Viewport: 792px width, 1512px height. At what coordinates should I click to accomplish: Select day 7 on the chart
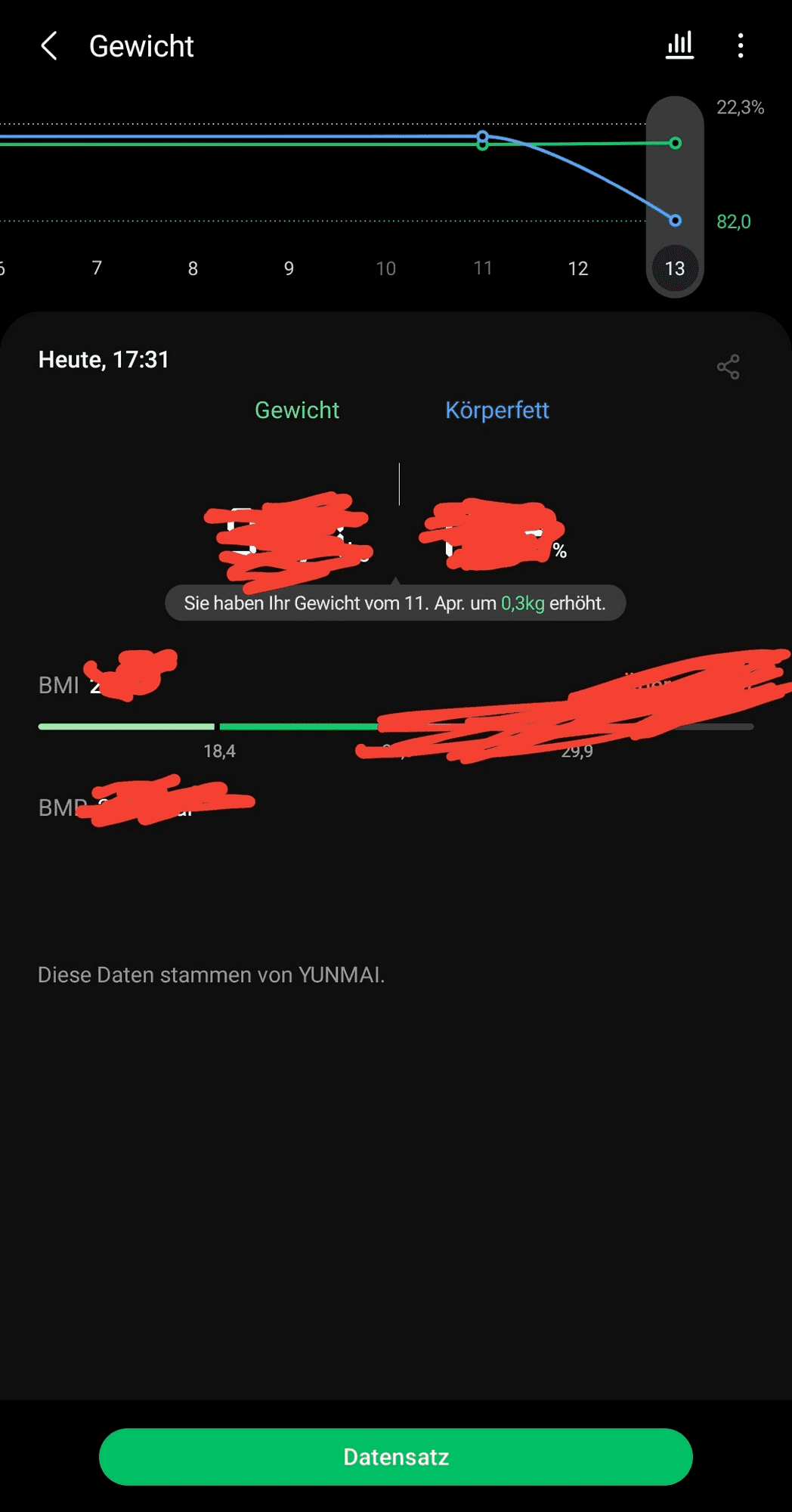click(97, 268)
